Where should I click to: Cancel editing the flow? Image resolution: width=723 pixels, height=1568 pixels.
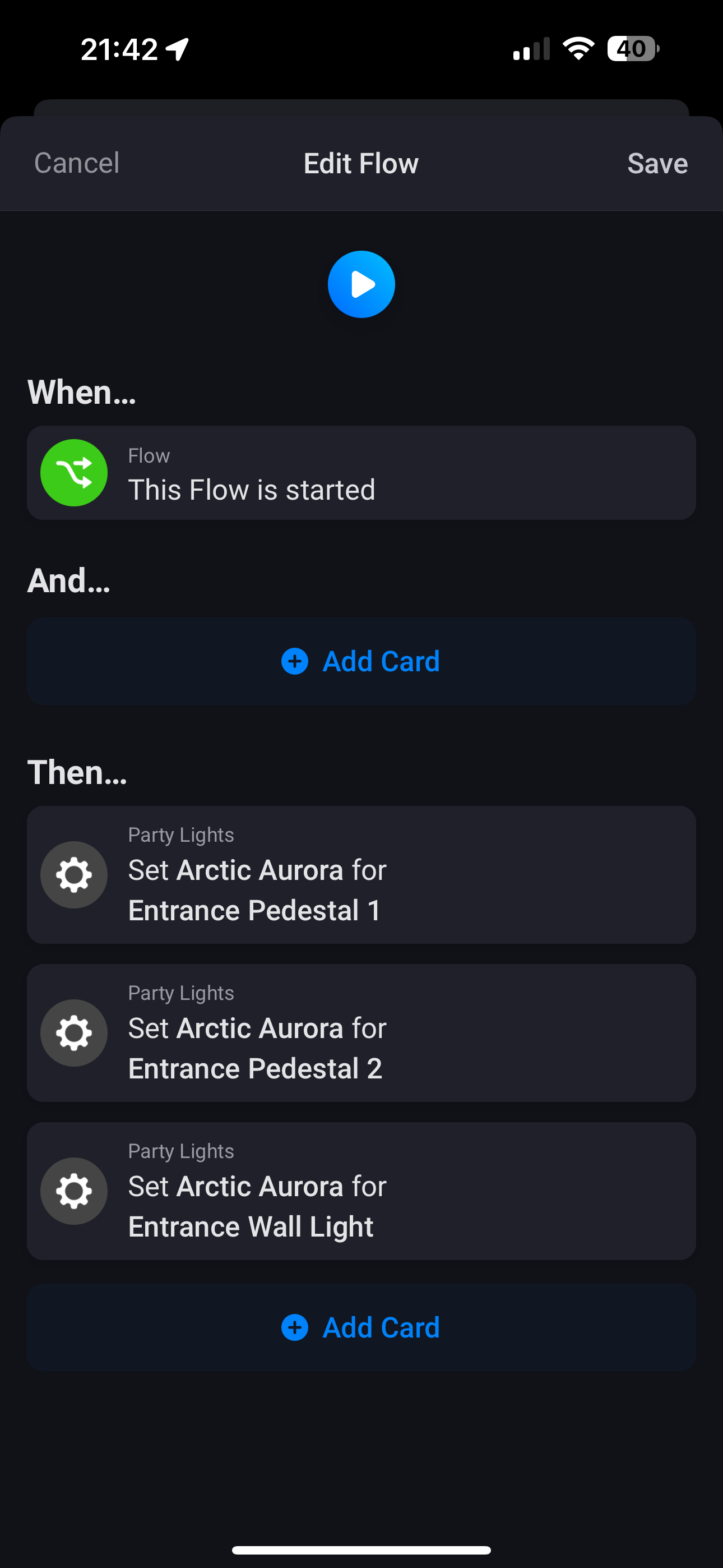[77, 163]
